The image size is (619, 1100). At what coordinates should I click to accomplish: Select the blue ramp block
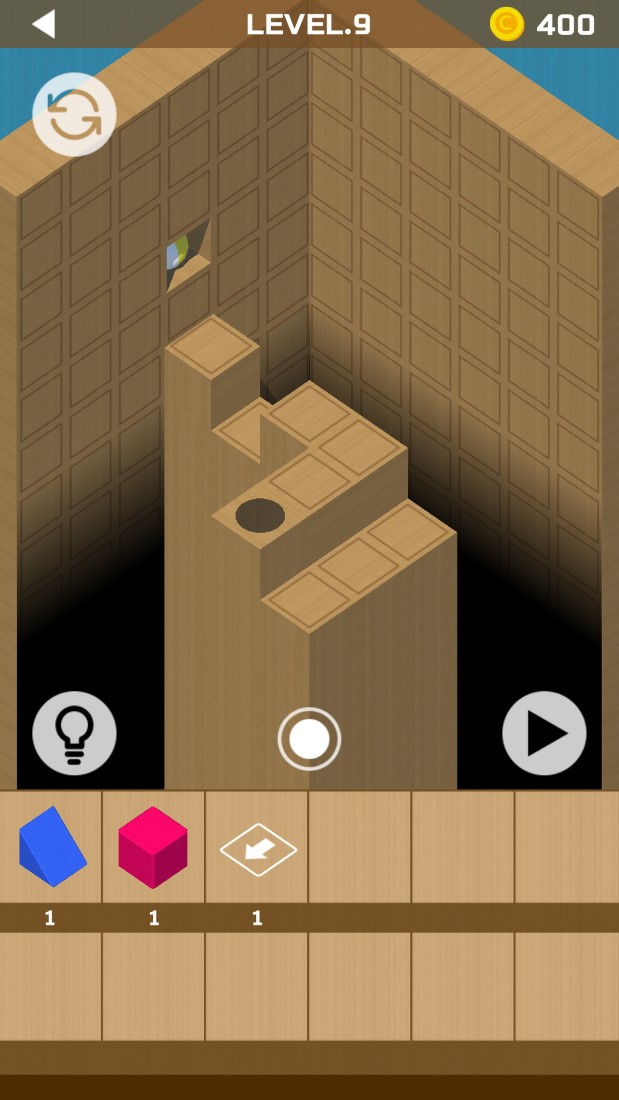(x=51, y=847)
